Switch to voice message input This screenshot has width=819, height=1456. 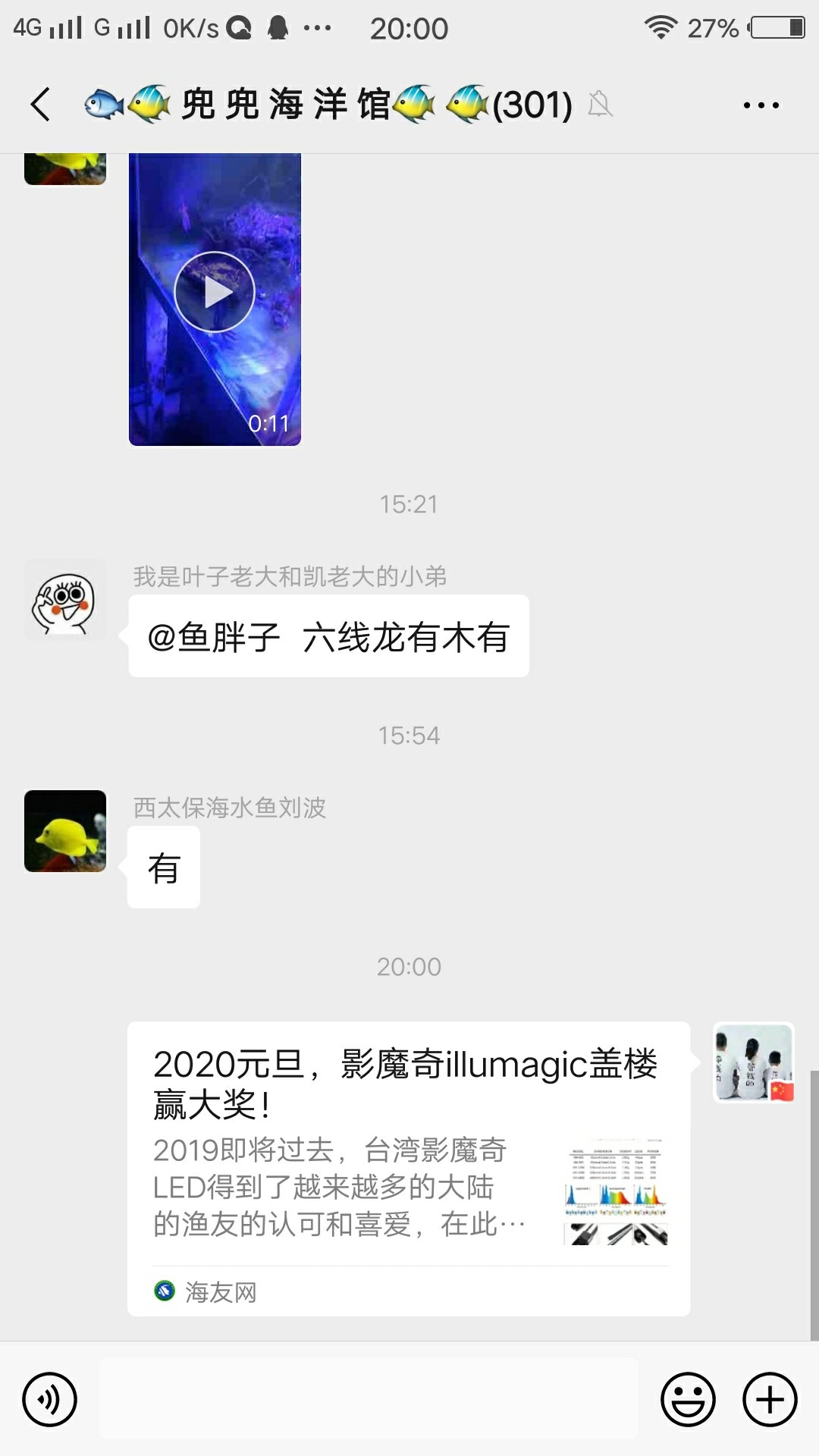click(50, 1399)
